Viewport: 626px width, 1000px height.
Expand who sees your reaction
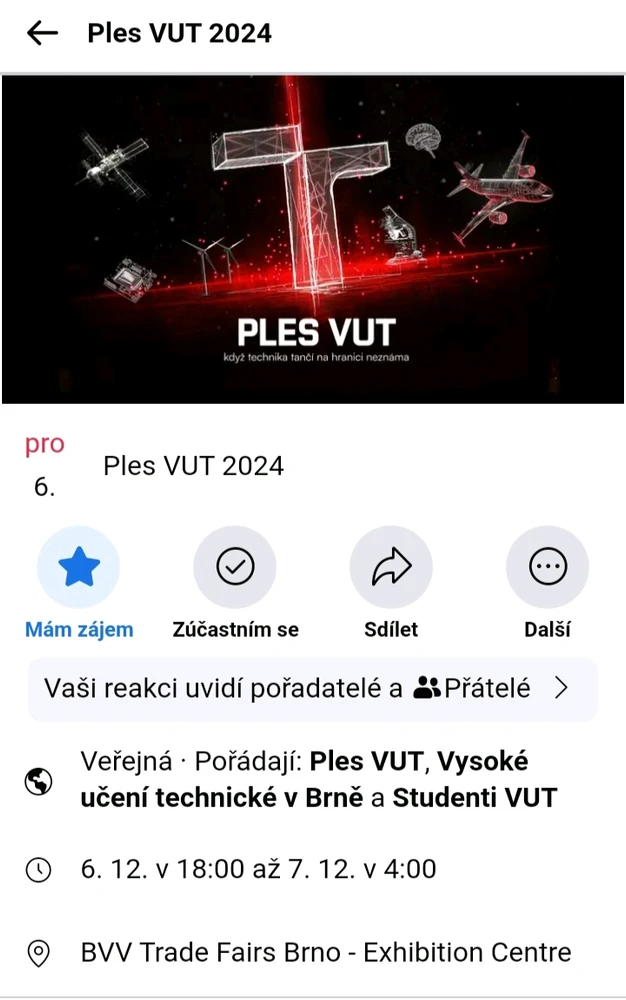(313, 689)
